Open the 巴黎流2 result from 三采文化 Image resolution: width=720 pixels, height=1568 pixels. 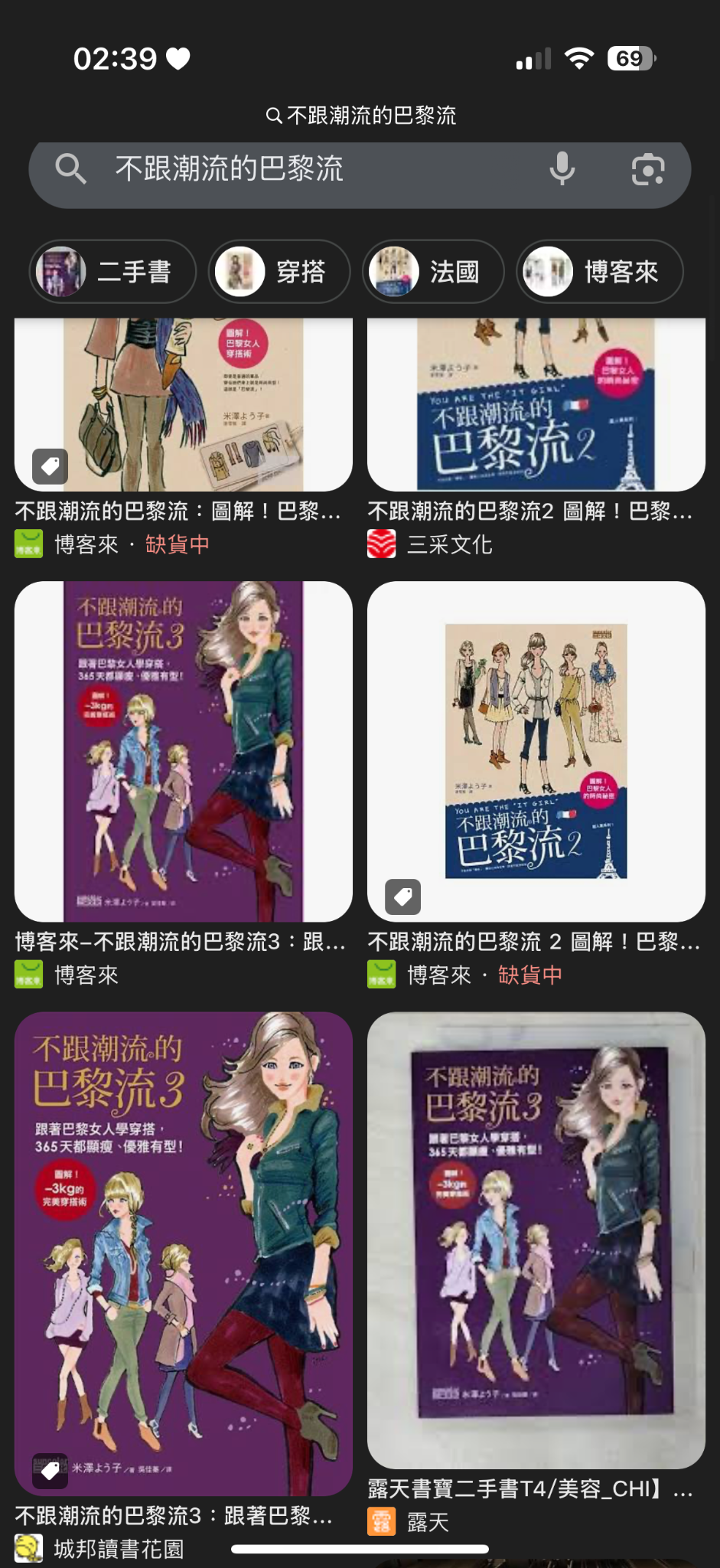pos(536,406)
